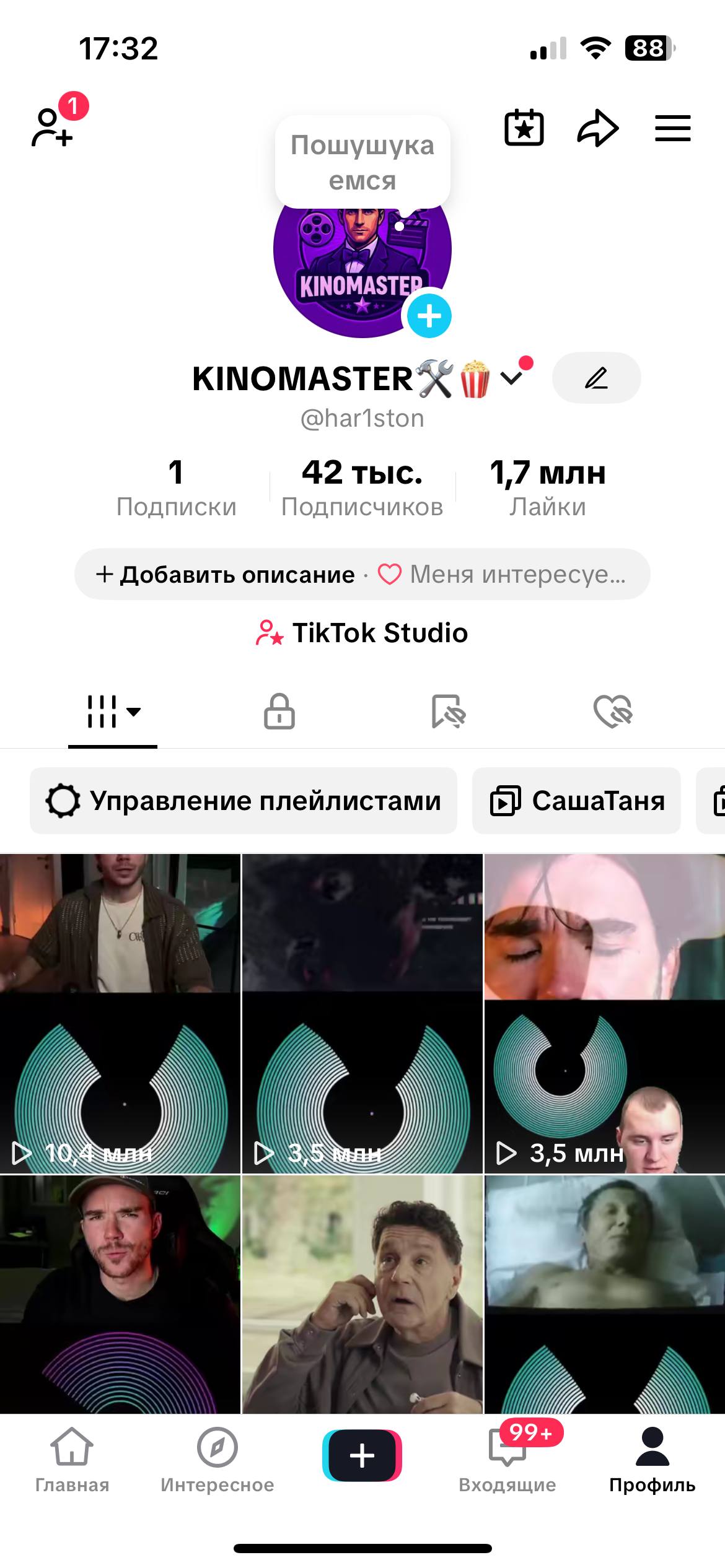Switch to the hidden liked videos tab
The height and width of the screenshot is (1568, 725).
[x=613, y=711]
